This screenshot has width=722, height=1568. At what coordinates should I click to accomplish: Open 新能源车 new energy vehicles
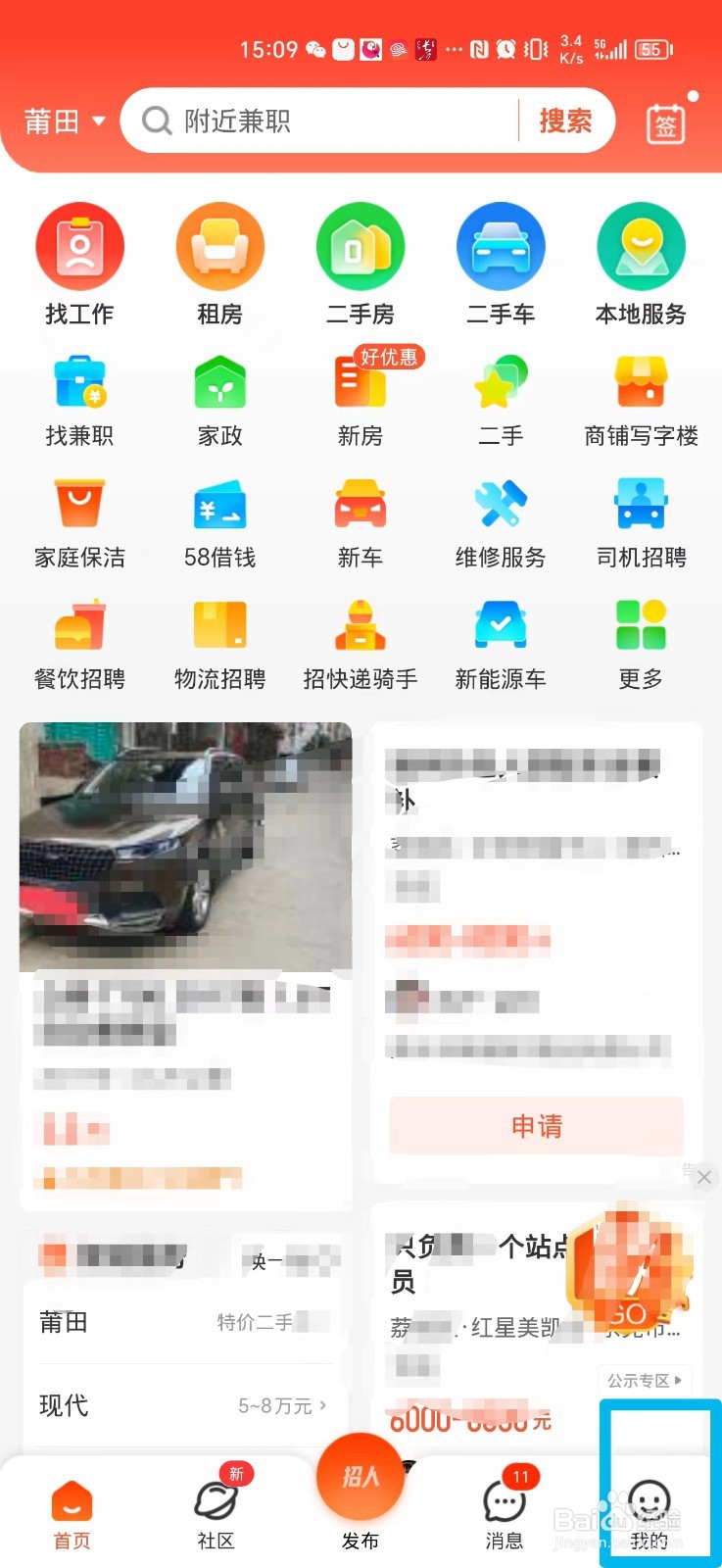pos(501,642)
